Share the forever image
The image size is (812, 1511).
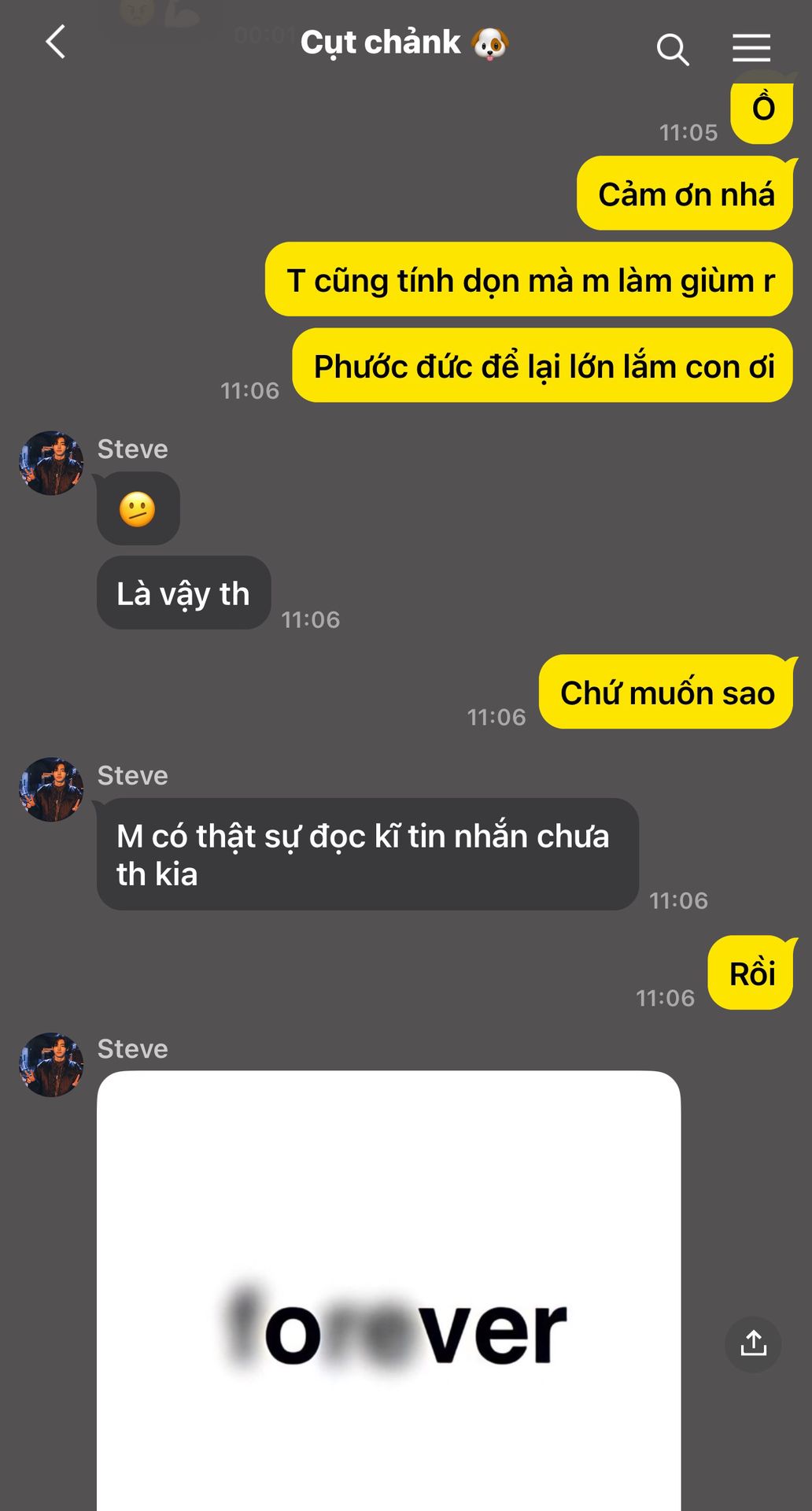(753, 1344)
